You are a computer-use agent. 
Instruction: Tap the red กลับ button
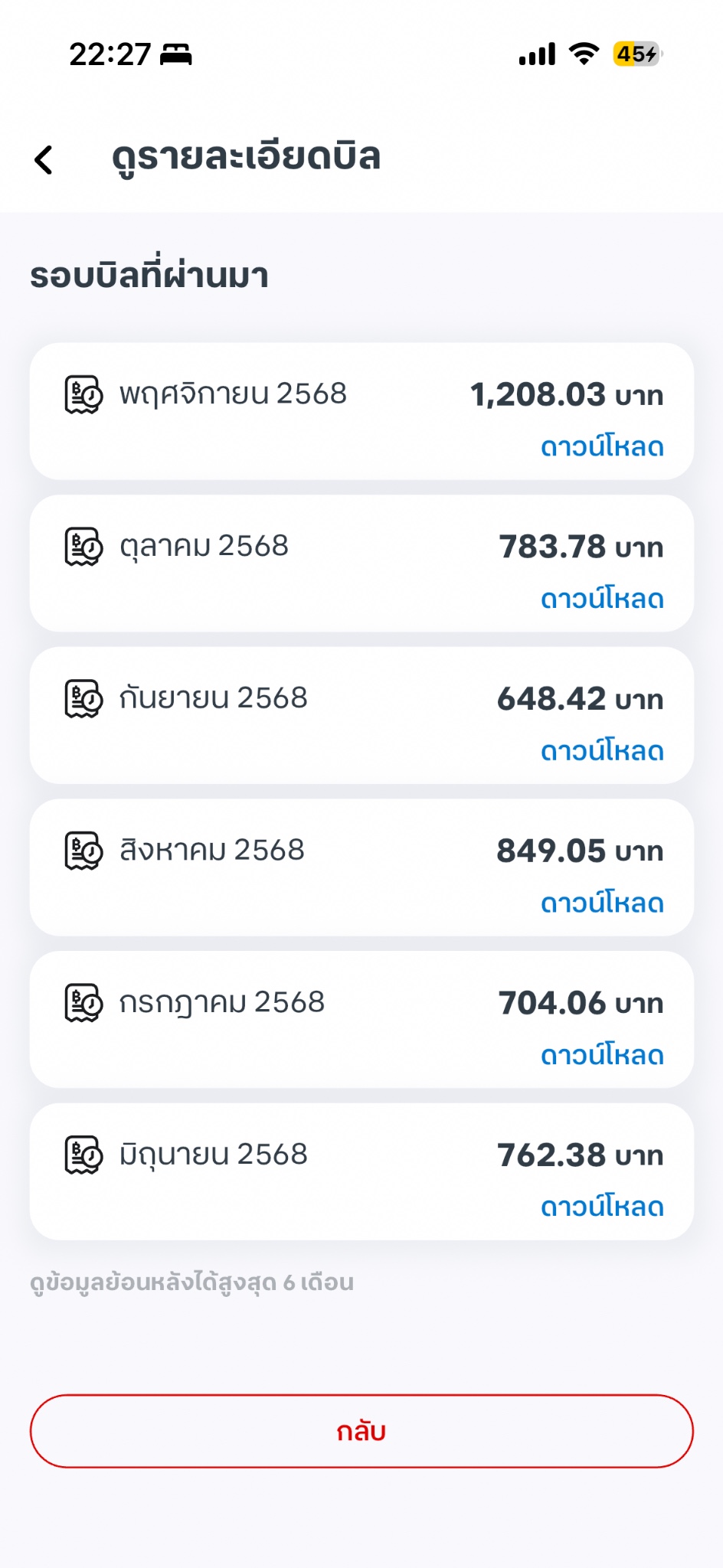point(361,1431)
